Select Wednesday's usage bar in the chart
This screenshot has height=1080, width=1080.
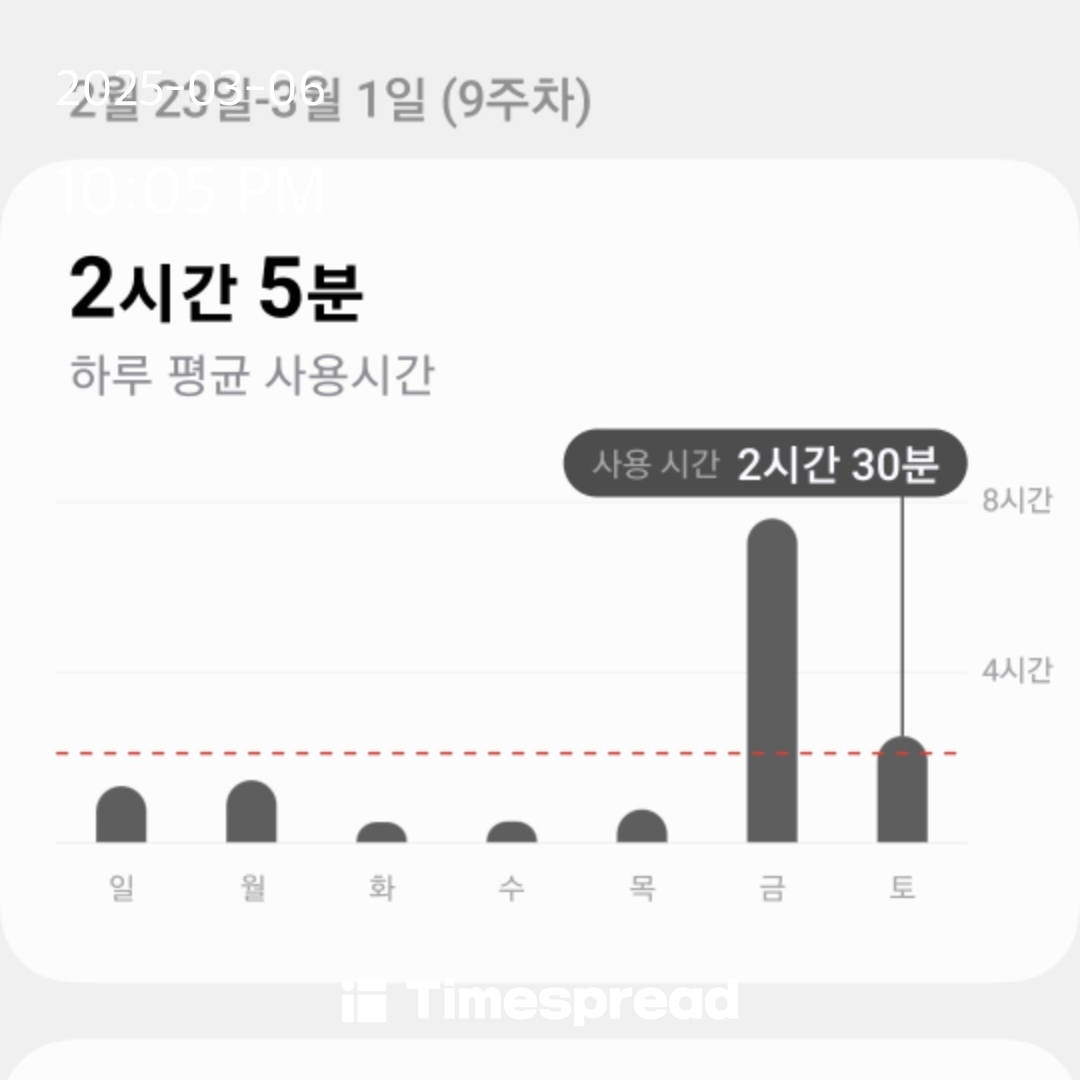[512, 832]
